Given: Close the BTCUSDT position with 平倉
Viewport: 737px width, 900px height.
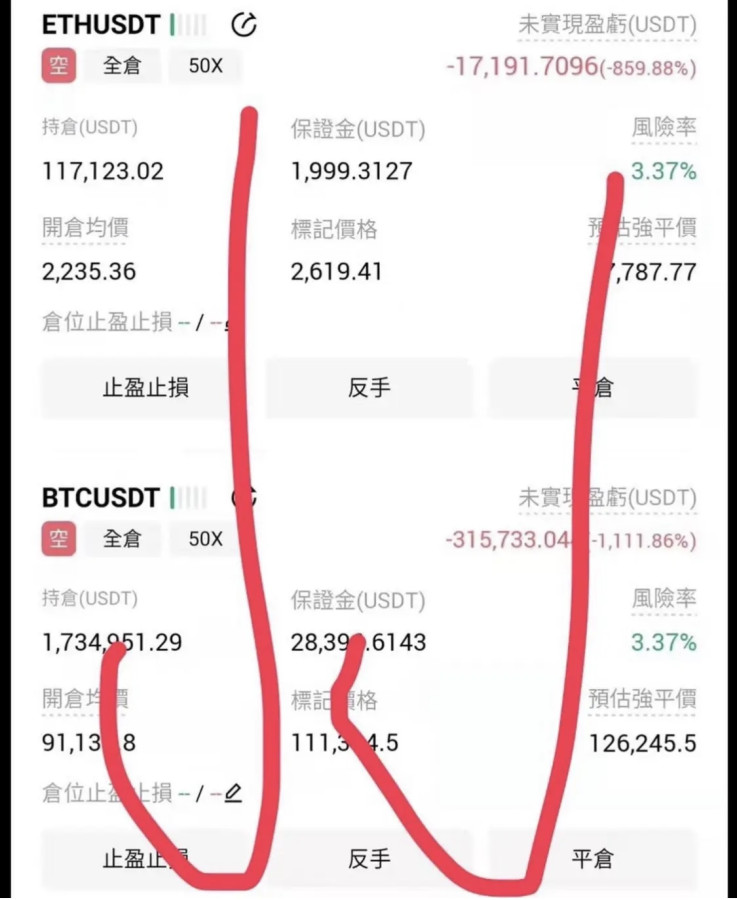Looking at the screenshot, I should click(x=592, y=858).
